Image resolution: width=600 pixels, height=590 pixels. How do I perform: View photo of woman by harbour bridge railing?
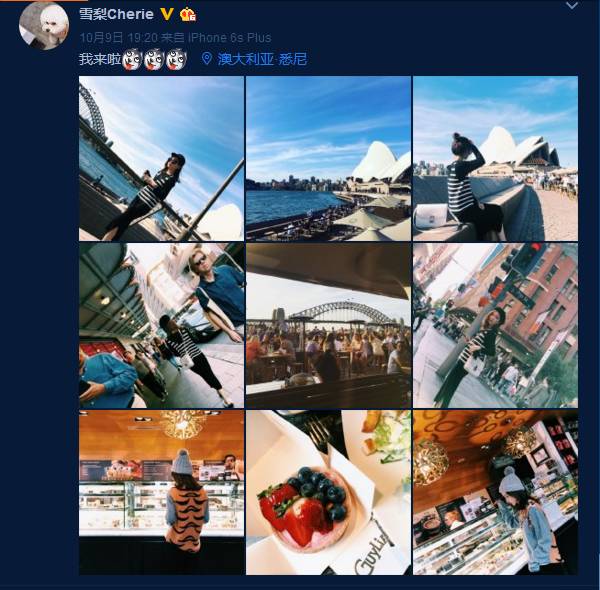(161, 158)
